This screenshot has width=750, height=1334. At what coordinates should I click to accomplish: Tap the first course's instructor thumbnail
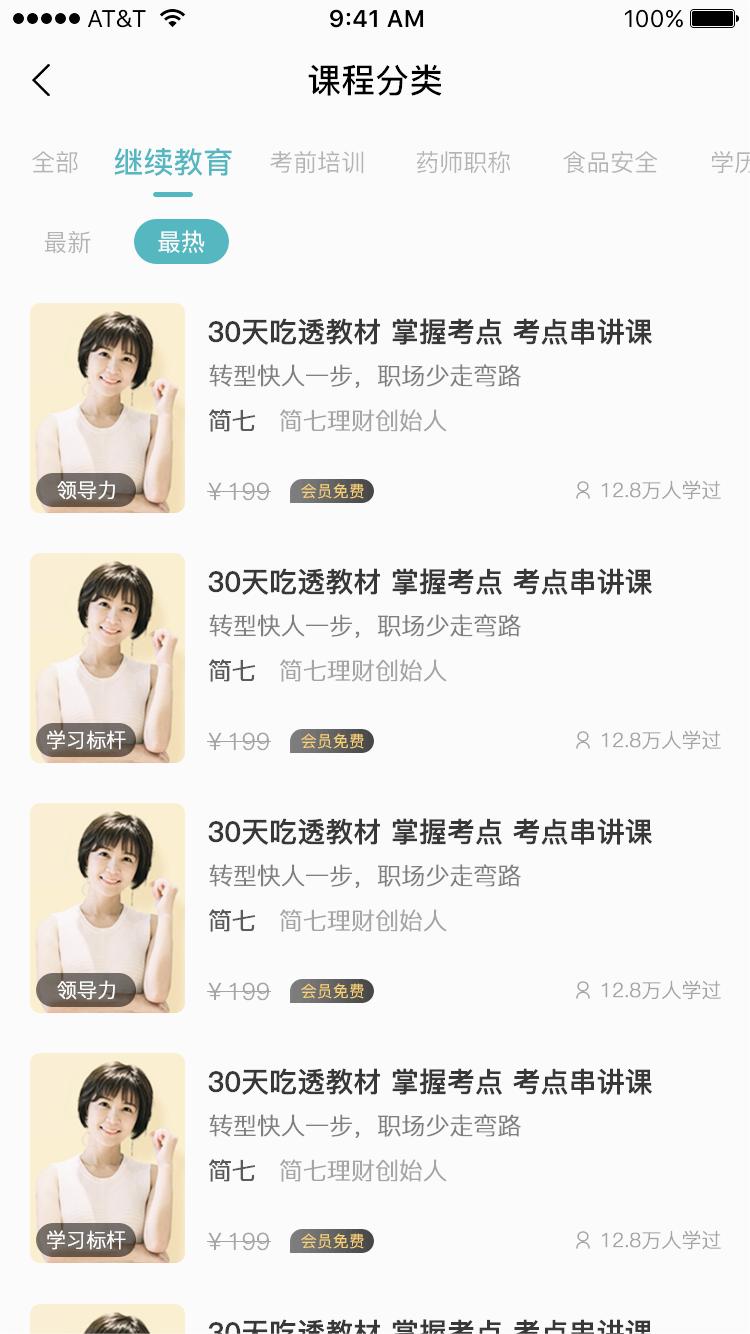point(107,407)
